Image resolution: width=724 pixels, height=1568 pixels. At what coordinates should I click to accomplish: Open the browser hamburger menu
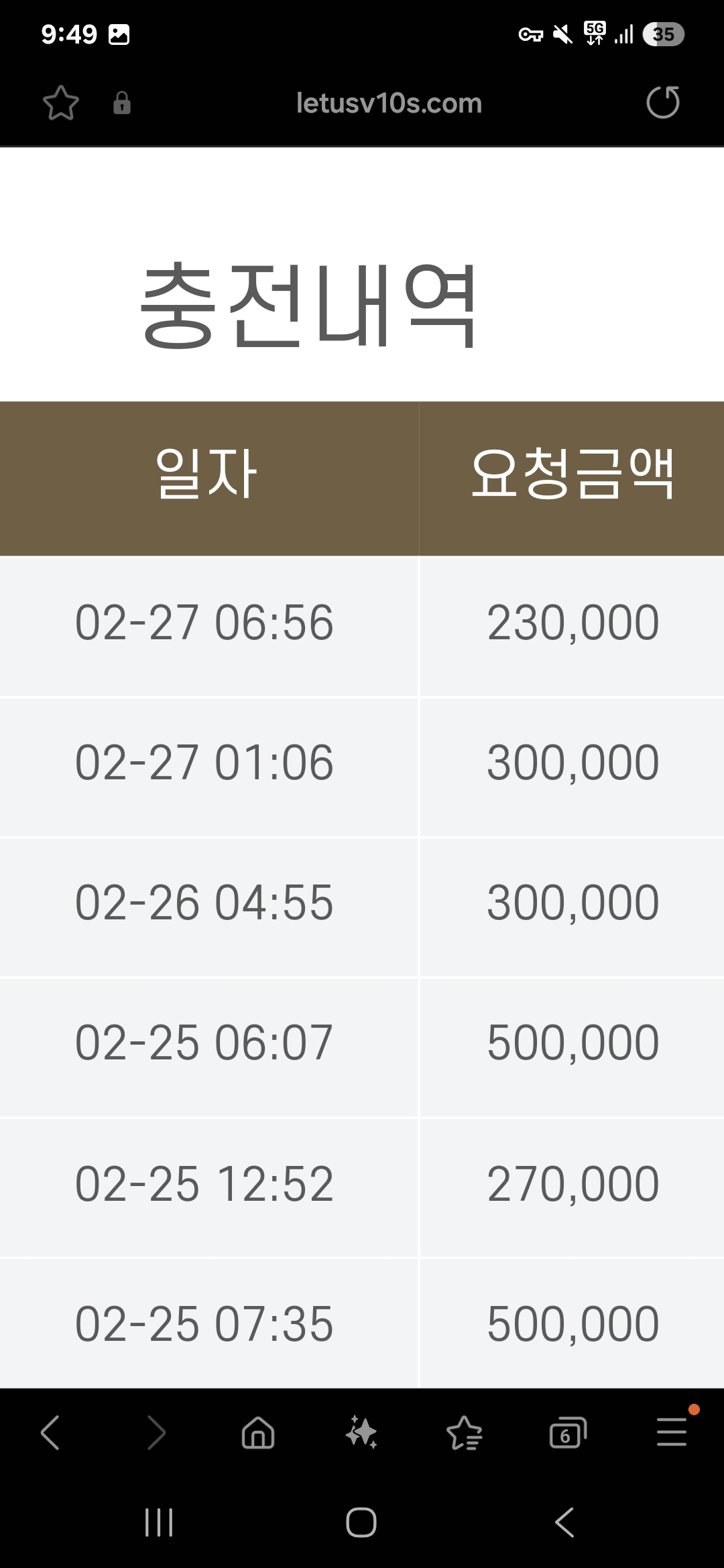point(672,1431)
